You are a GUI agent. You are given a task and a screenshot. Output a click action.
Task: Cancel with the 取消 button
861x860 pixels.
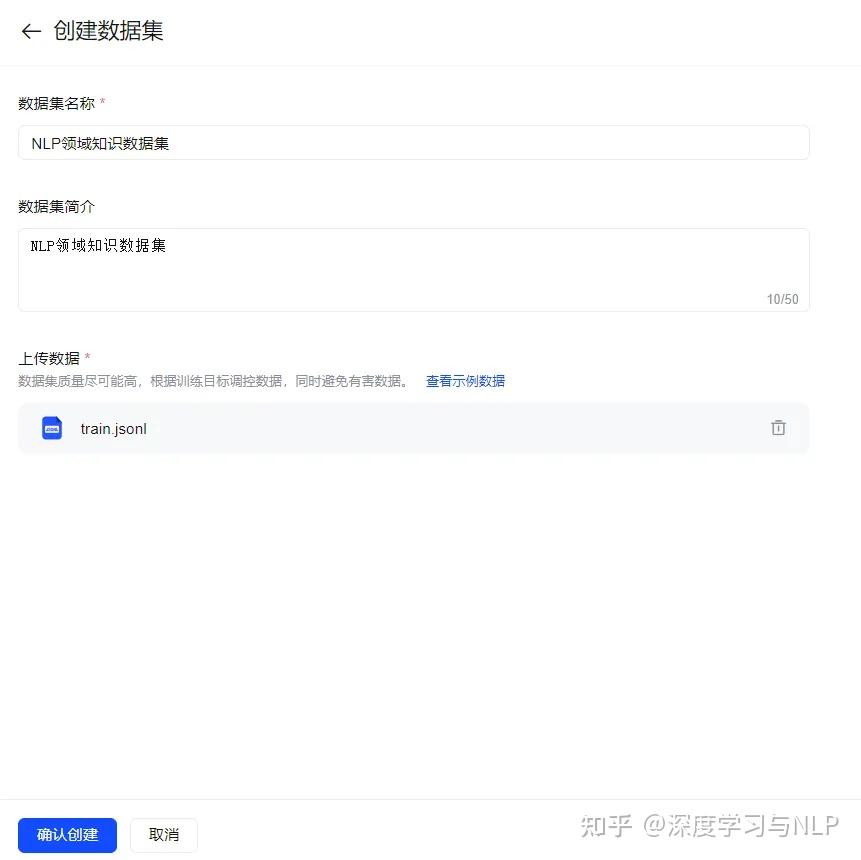[164, 835]
